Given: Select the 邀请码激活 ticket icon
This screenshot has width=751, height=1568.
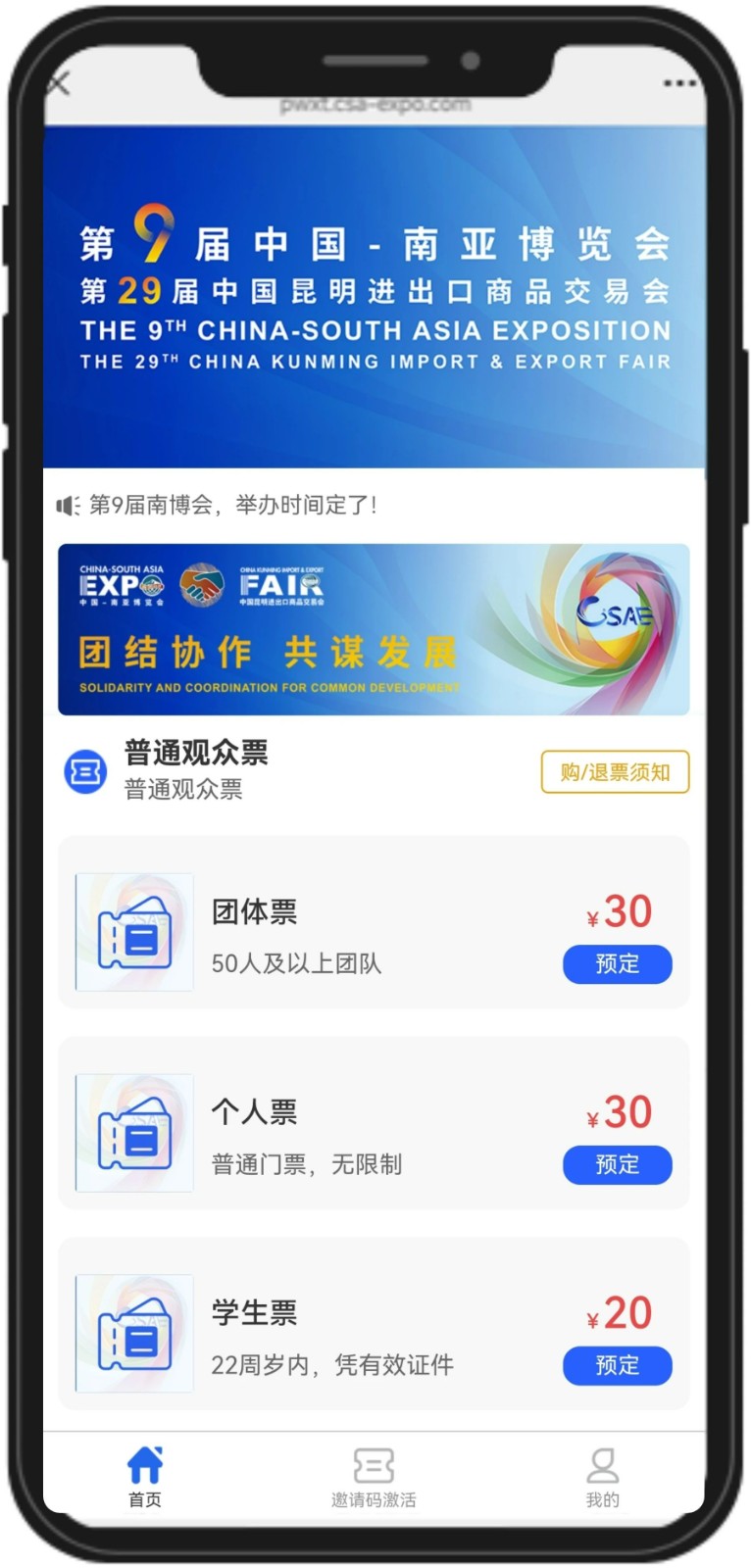Looking at the screenshot, I should 372,1463.
